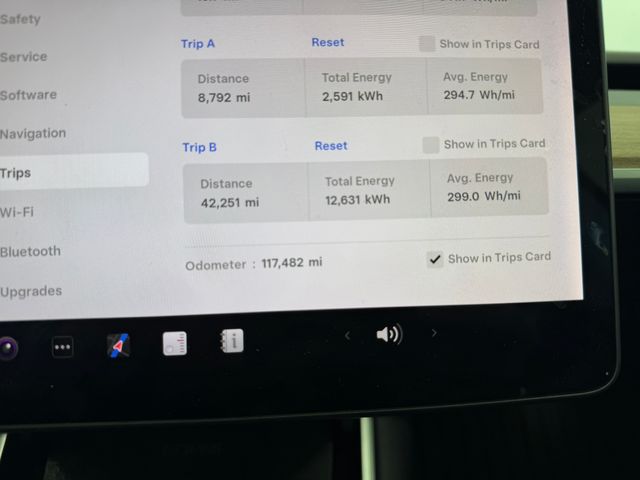Image resolution: width=640 pixels, height=480 pixels.
Task: Uncheck Show in Trips Card for Odometer
Action: tap(435, 259)
